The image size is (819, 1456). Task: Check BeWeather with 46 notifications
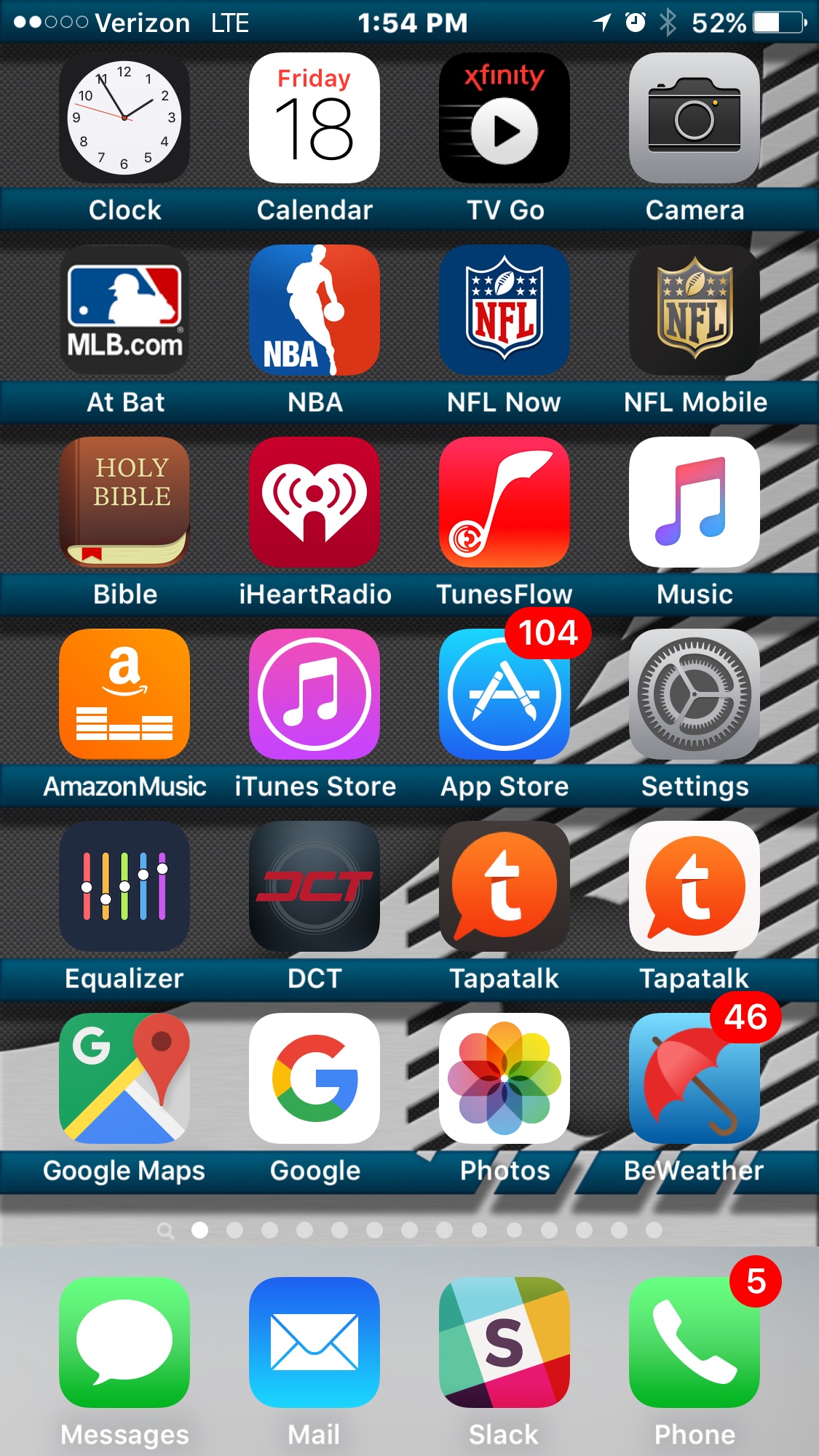click(695, 1078)
